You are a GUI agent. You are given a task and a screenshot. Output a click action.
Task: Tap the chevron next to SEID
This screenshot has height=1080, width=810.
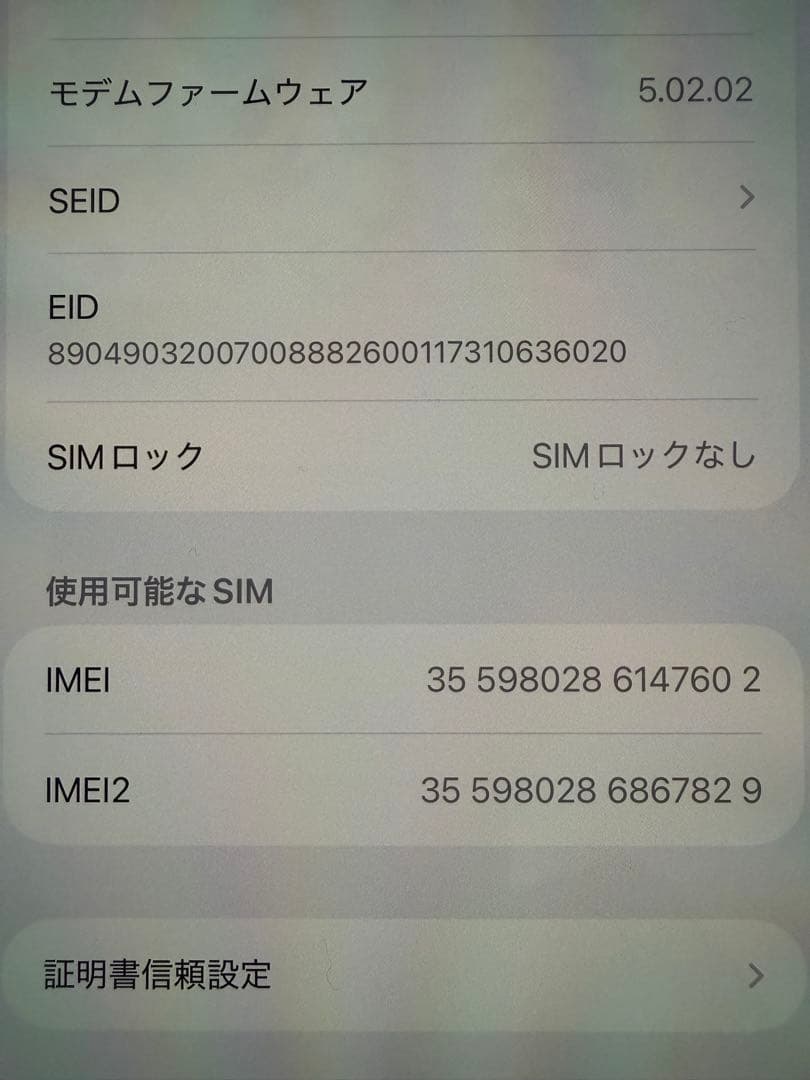(746, 200)
